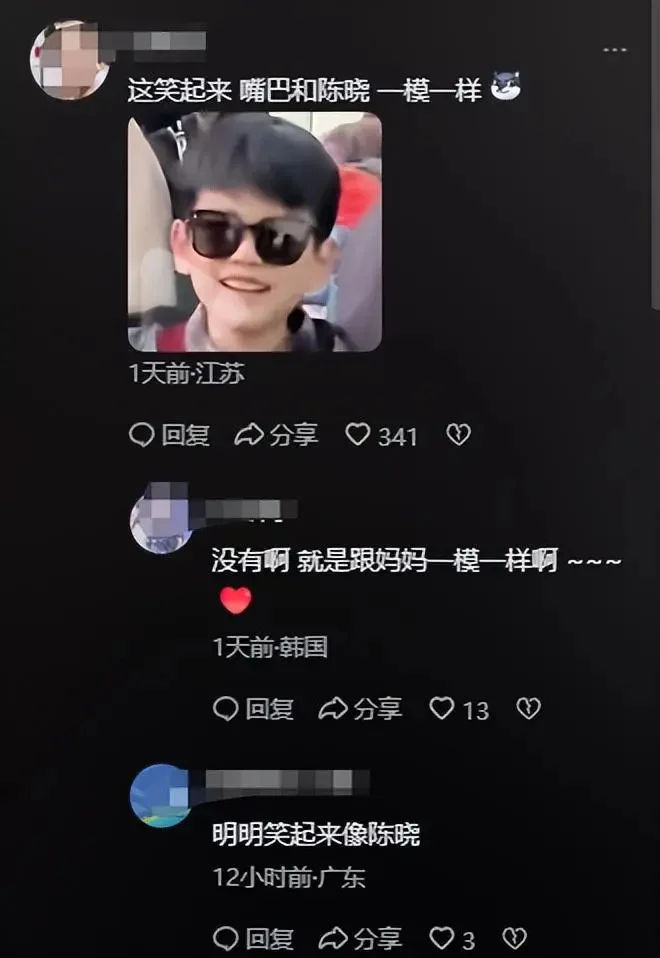Share the comment from Korea
The width and height of the screenshot is (660, 958).
(360, 709)
